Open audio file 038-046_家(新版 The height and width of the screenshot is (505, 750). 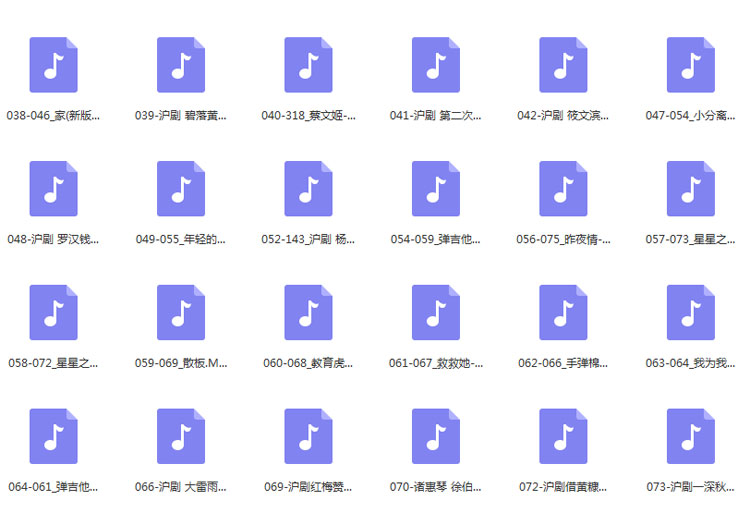(54, 65)
